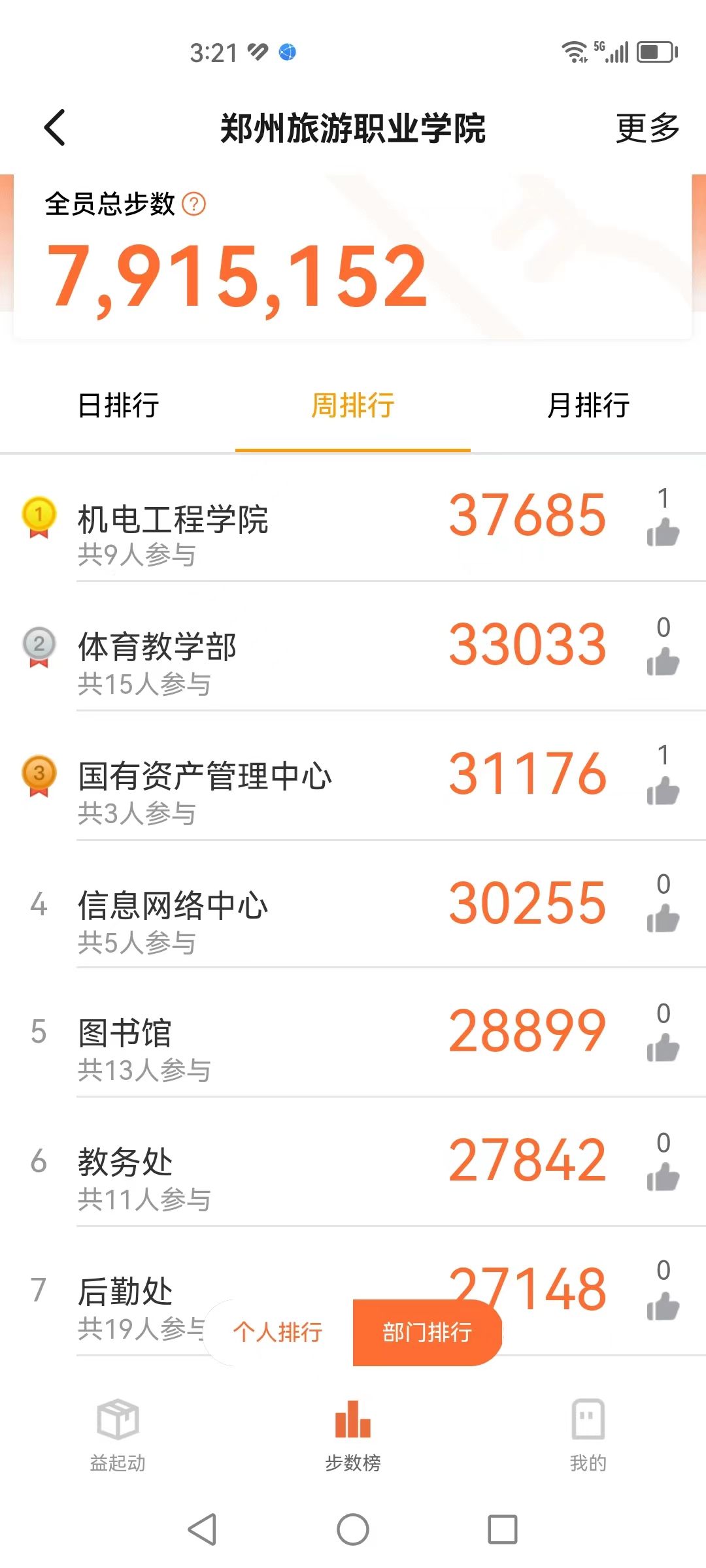This screenshot has width=706, height=1568.
Task: Switch to the 日排行 tab
Action: [118, 405]
